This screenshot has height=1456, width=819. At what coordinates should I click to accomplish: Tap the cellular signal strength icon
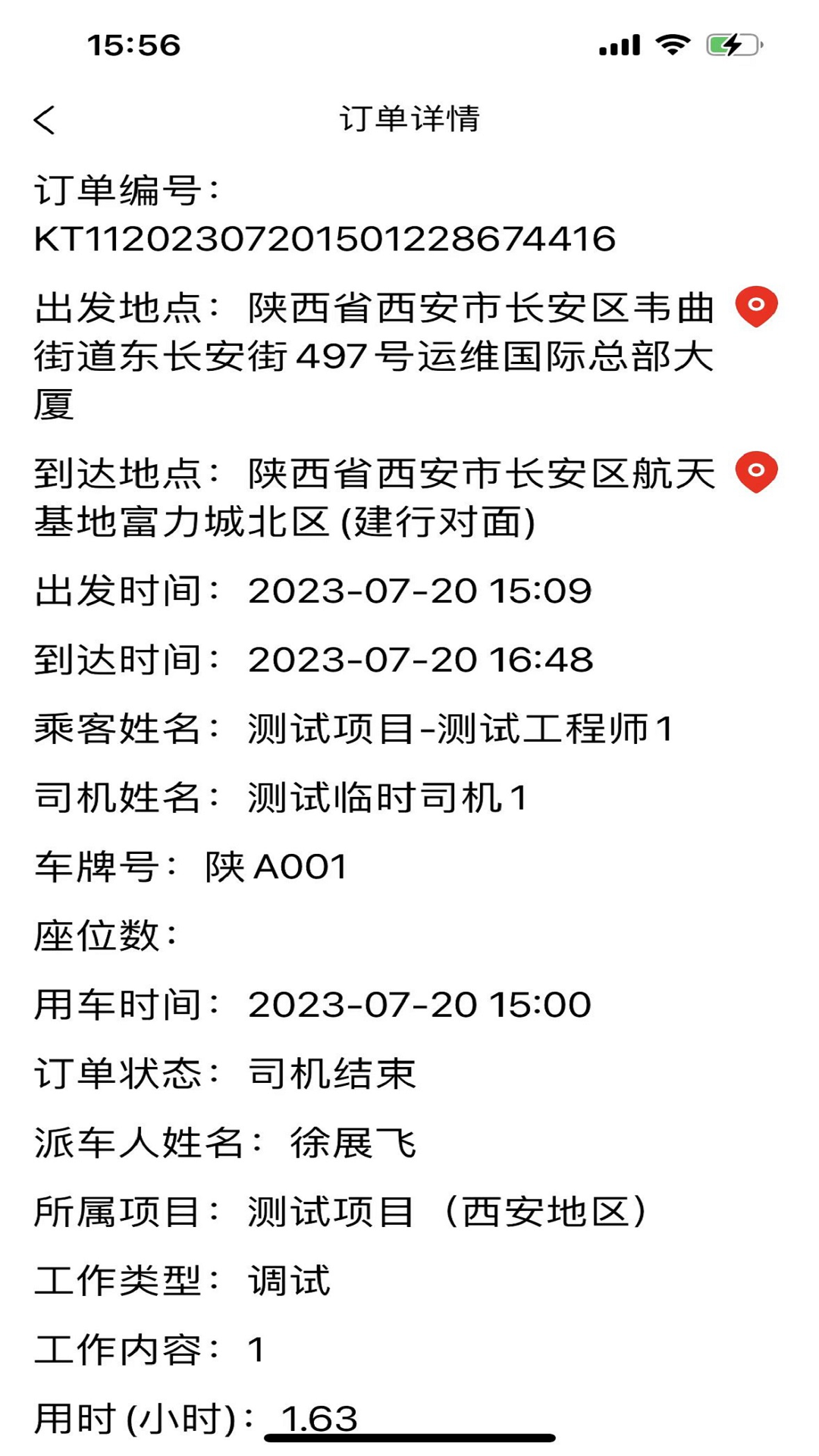coord(618,45)
